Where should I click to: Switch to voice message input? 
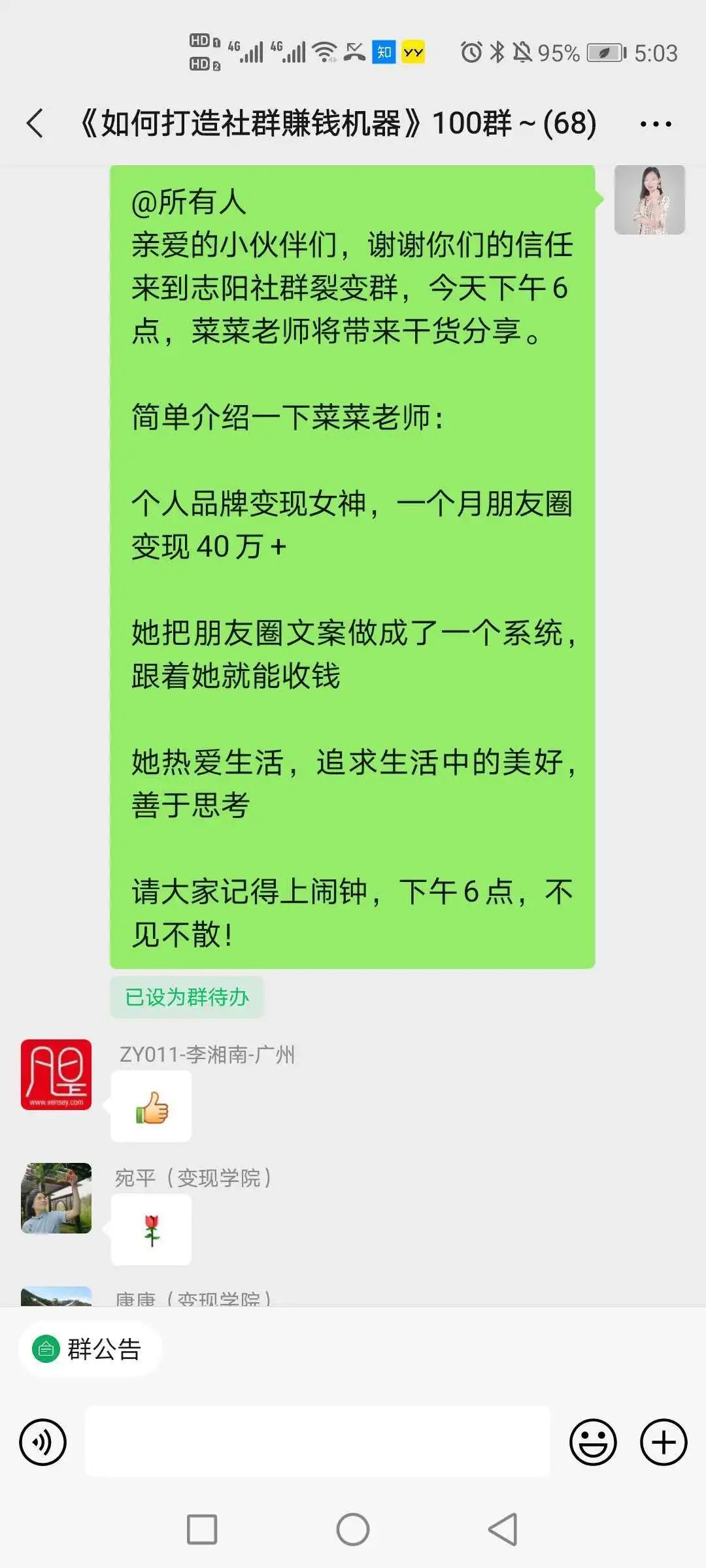43,1442
